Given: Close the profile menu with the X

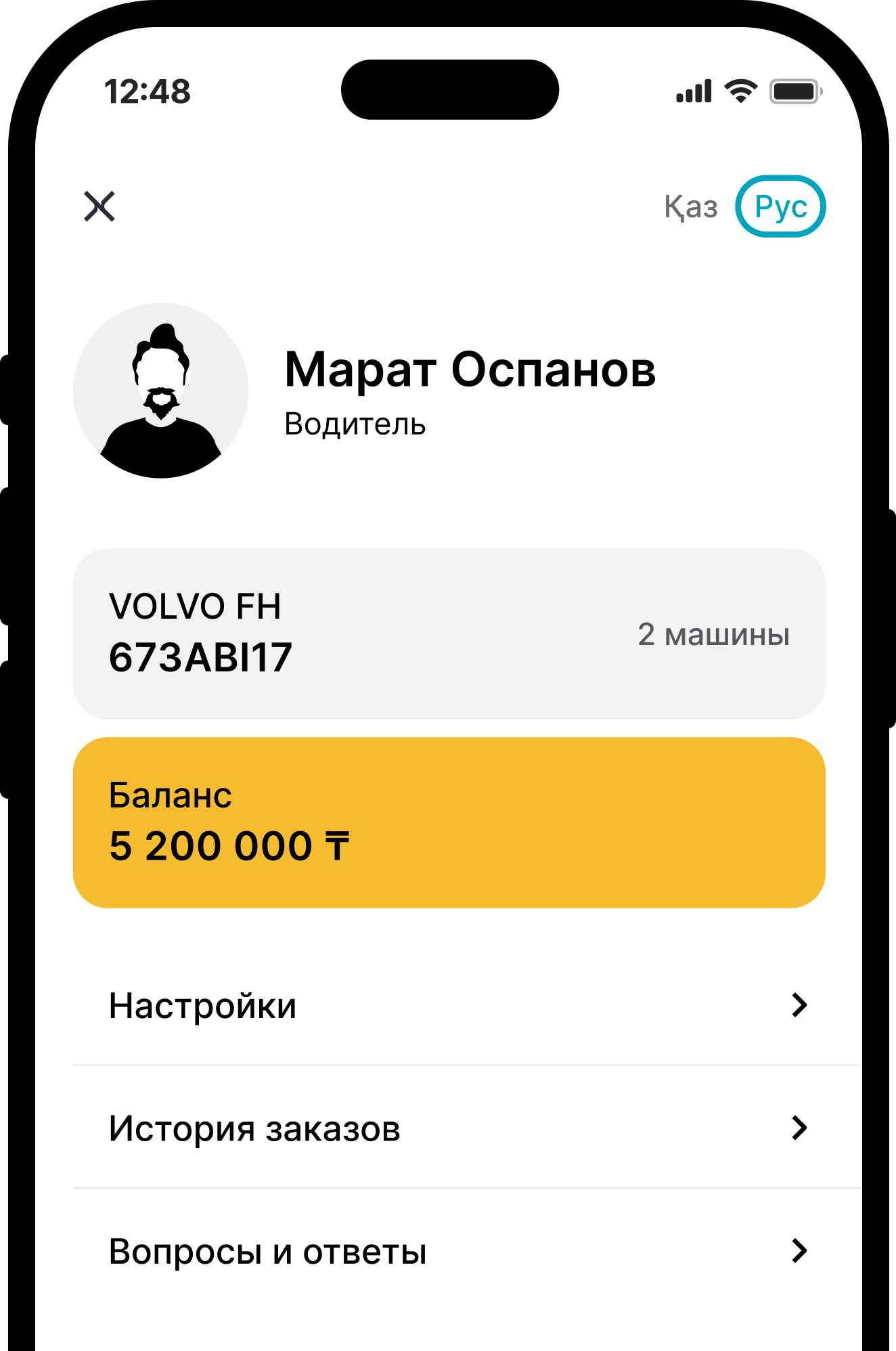Looking at the screenshot, I should click(99, 206).
